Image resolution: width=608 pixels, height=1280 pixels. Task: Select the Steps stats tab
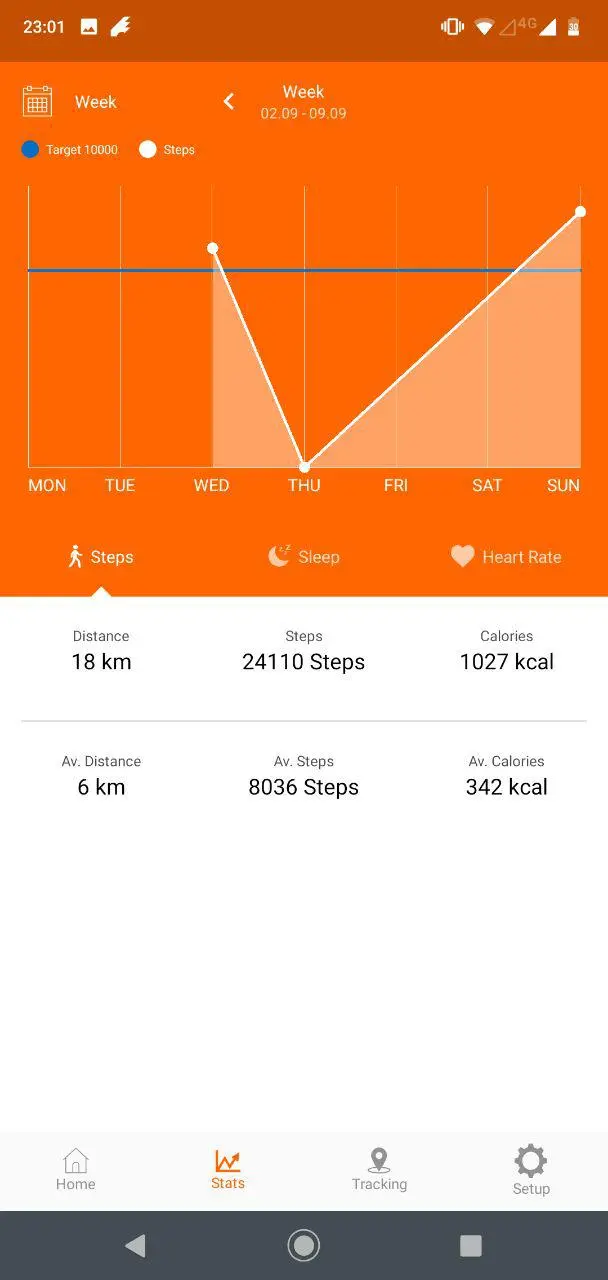[101, 557]
